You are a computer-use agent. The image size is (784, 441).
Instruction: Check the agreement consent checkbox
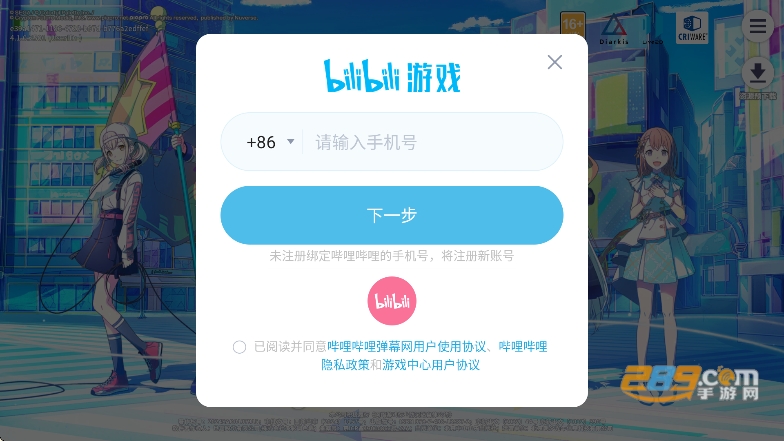click(x=239, y=347)
